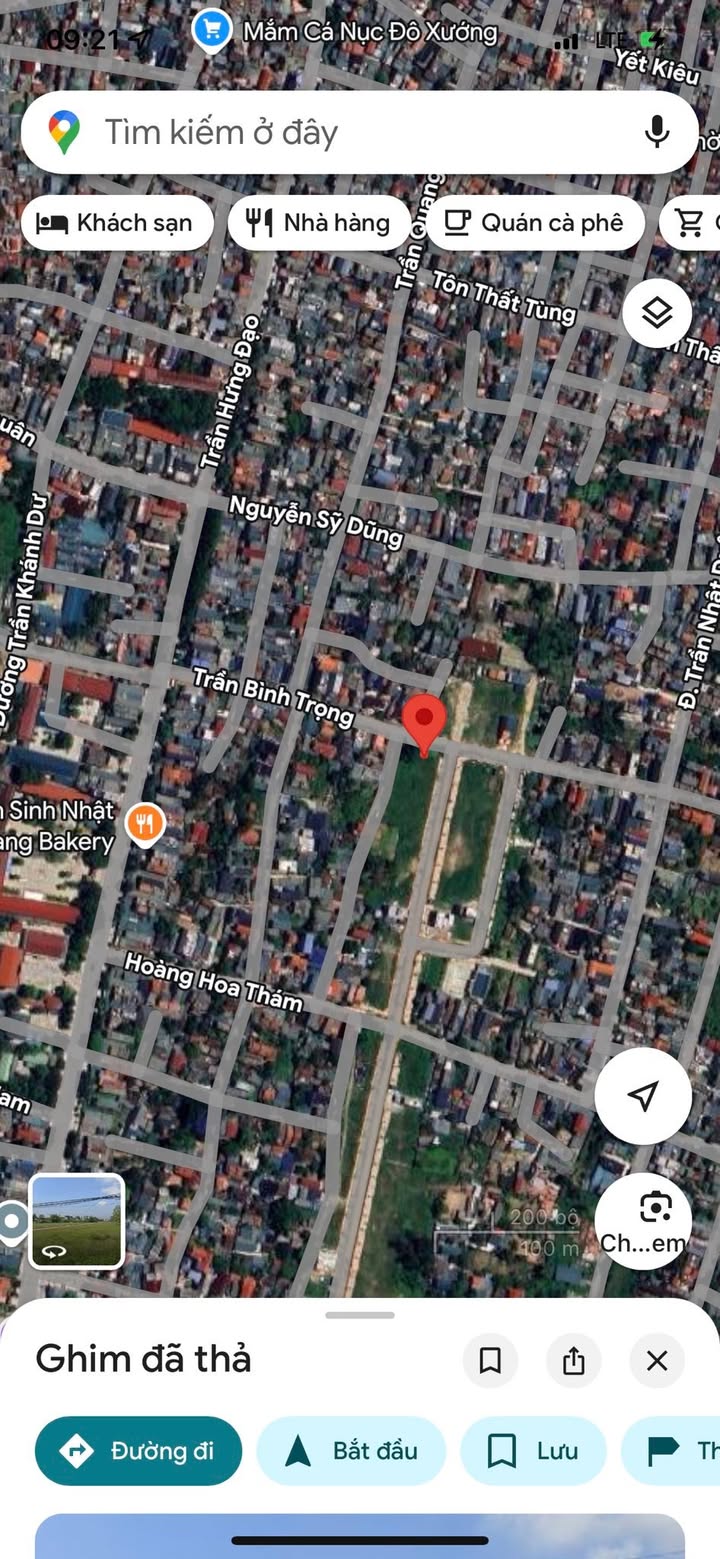Get directions with Đường đi
The width and height of the screenshot is (720, 1559).
point(138,1451)
